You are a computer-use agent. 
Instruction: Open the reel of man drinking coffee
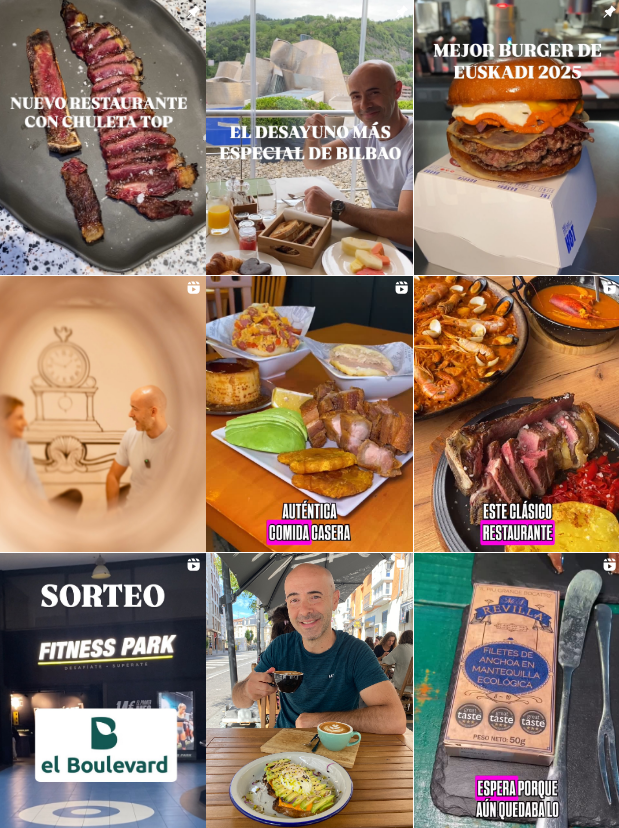[309, 690]
